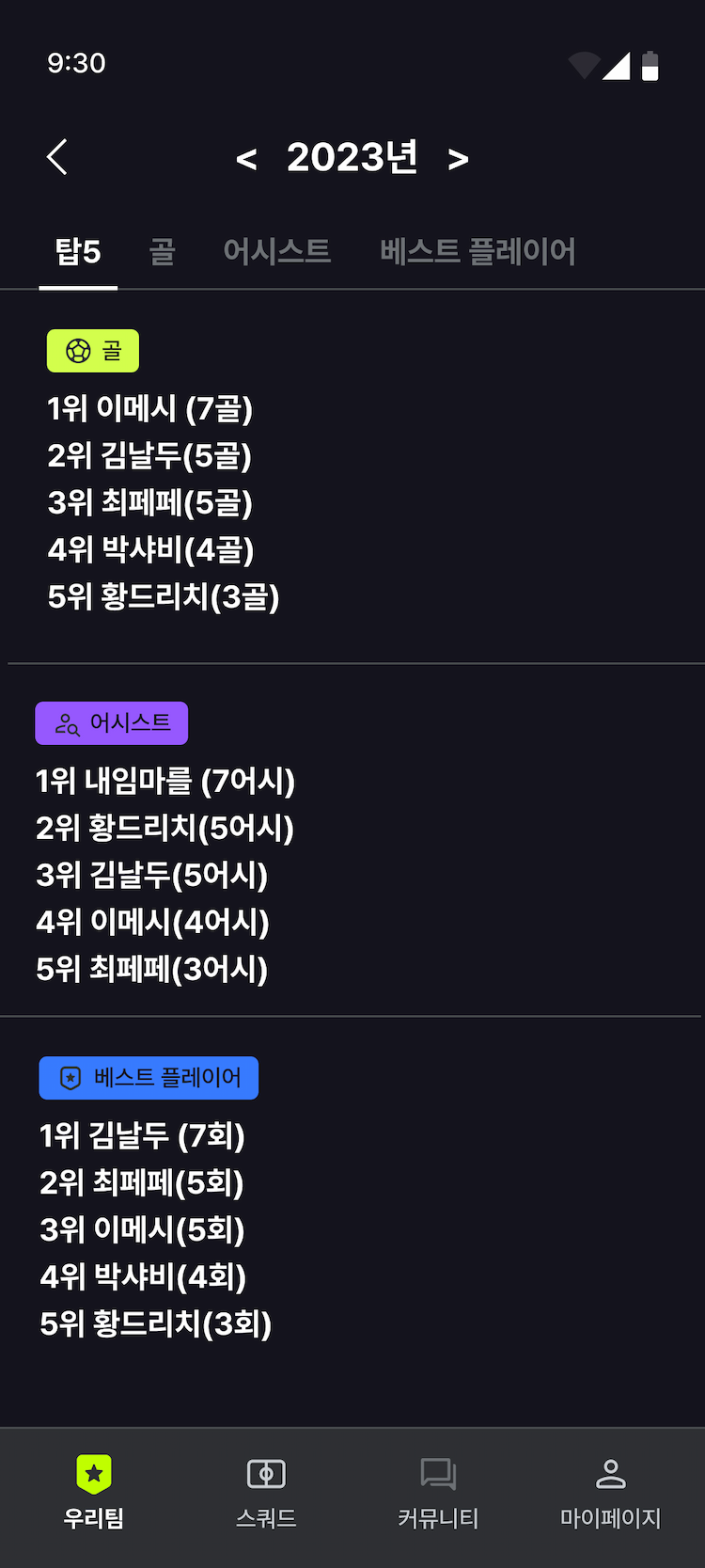Switch to the 베스트 플레이어 tab
This screenshot has width=705, height=1568.
tap(478, 252)
